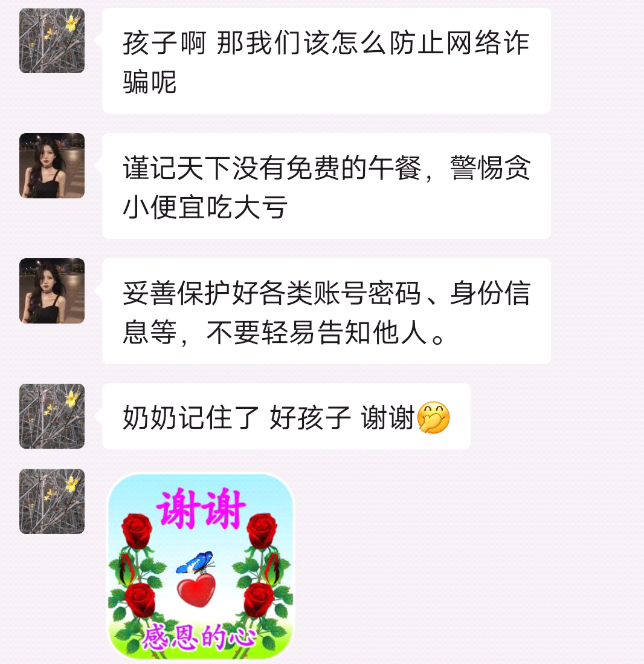Tap the avatar beside the rose sticker
Screen dimensions: 644x664
click(x=52, y=501)
